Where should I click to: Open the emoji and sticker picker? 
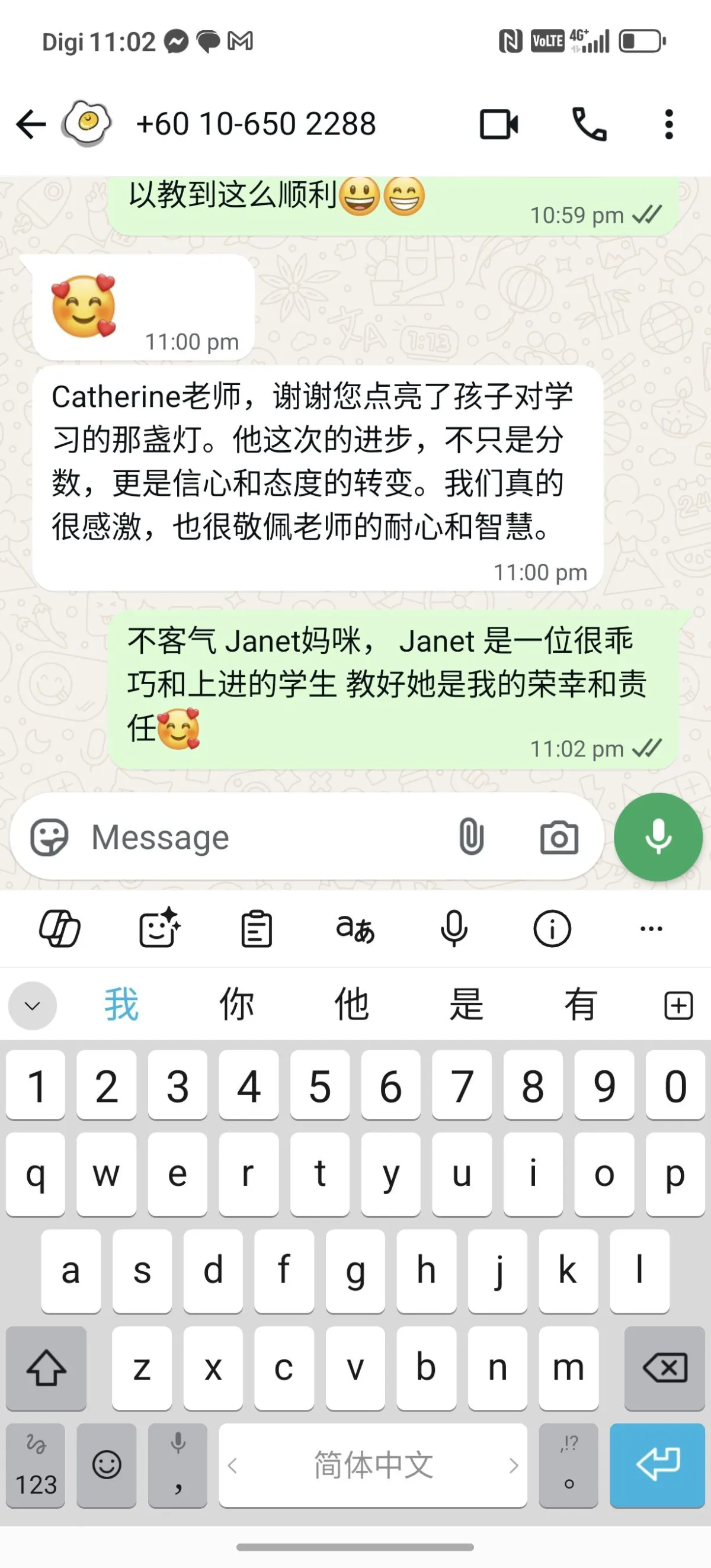(49, 838)
